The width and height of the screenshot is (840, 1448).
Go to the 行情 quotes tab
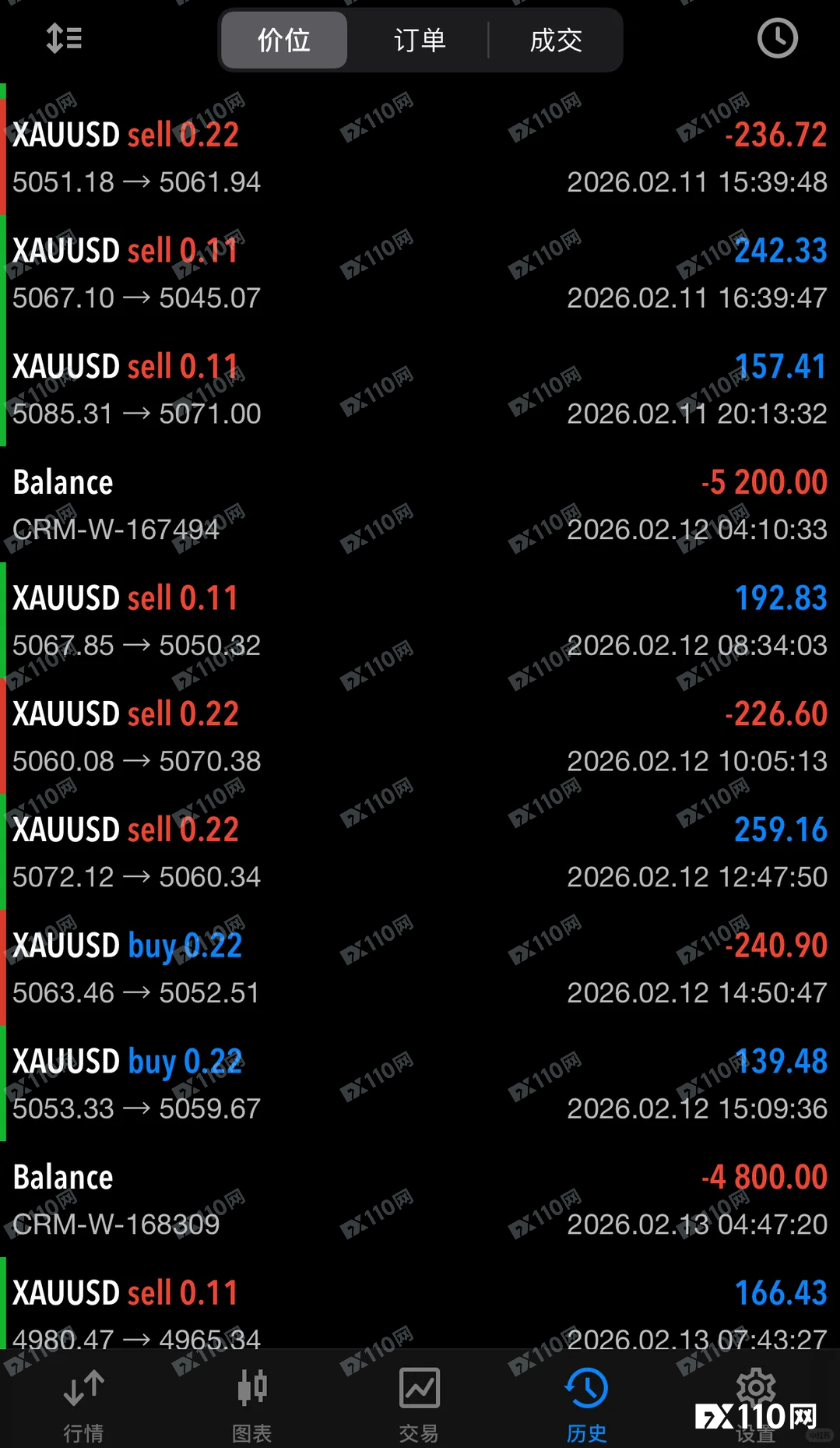83,1403
